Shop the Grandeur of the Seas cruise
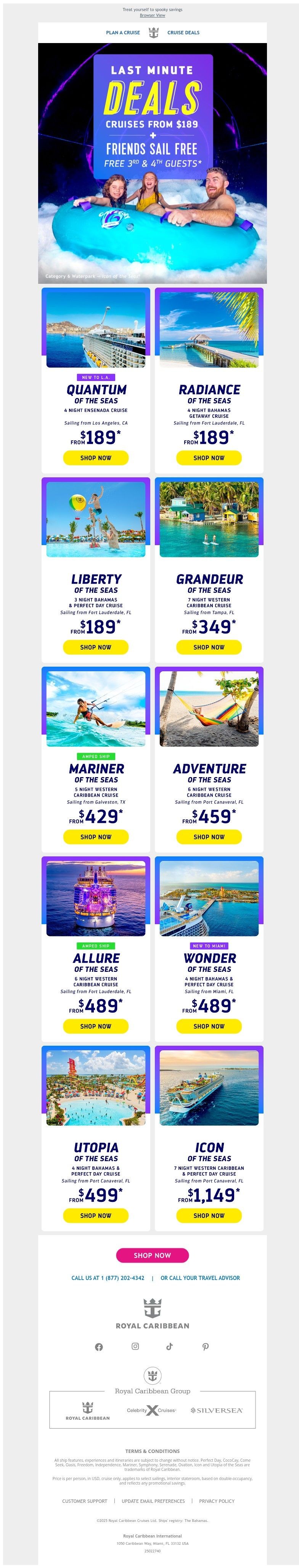The width and height of the screenshot is (299, 1568). pyautogui.click(x=209, y=647)
